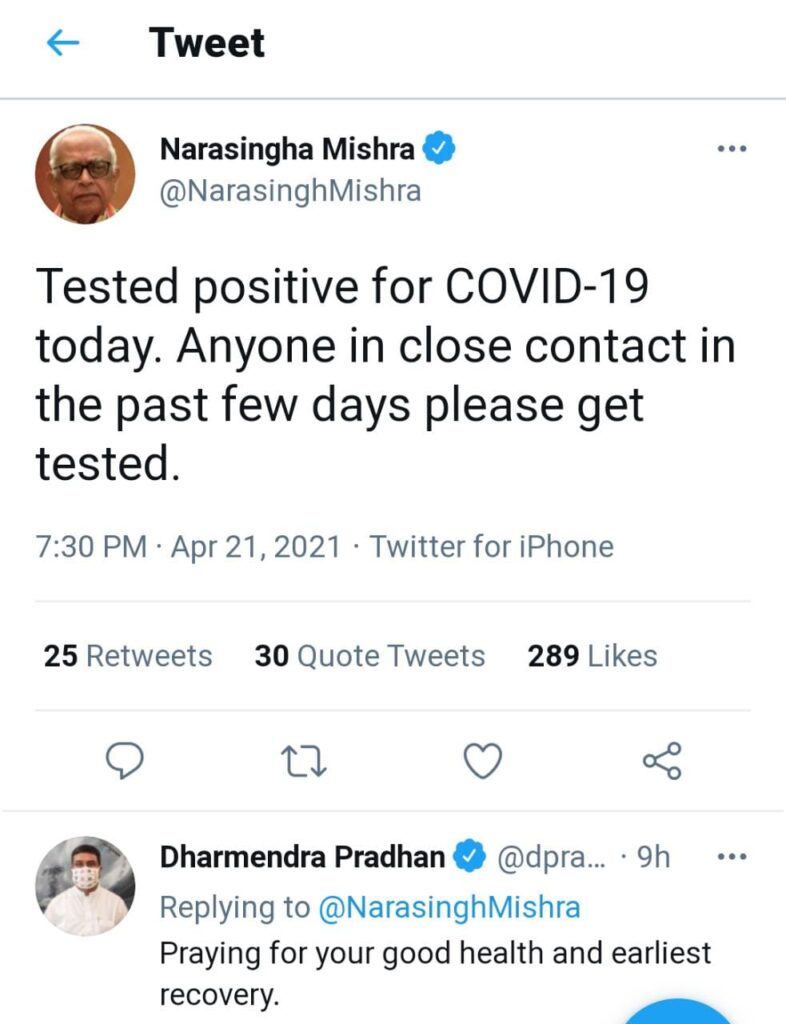Open the @NarasinghMishra mention link in reply
Image resolution: width=786 pixels, height=1024 pixels.
click(449, 907)
